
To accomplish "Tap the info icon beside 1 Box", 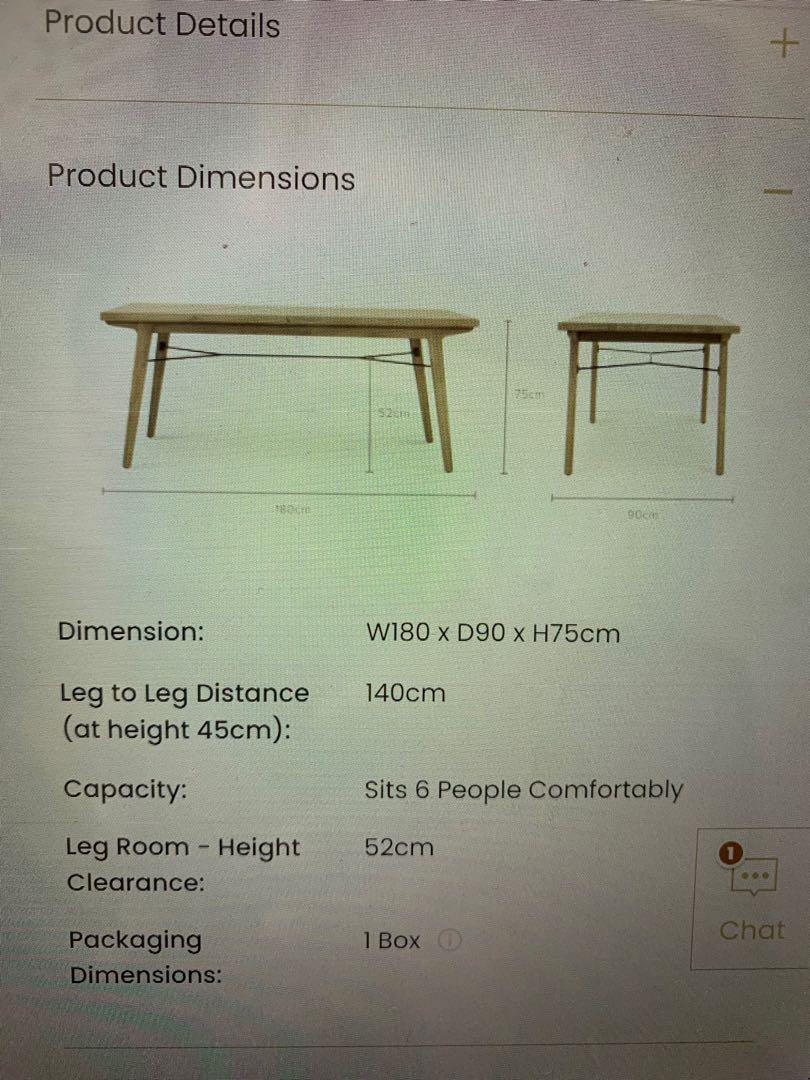I will tap(450, 940).
